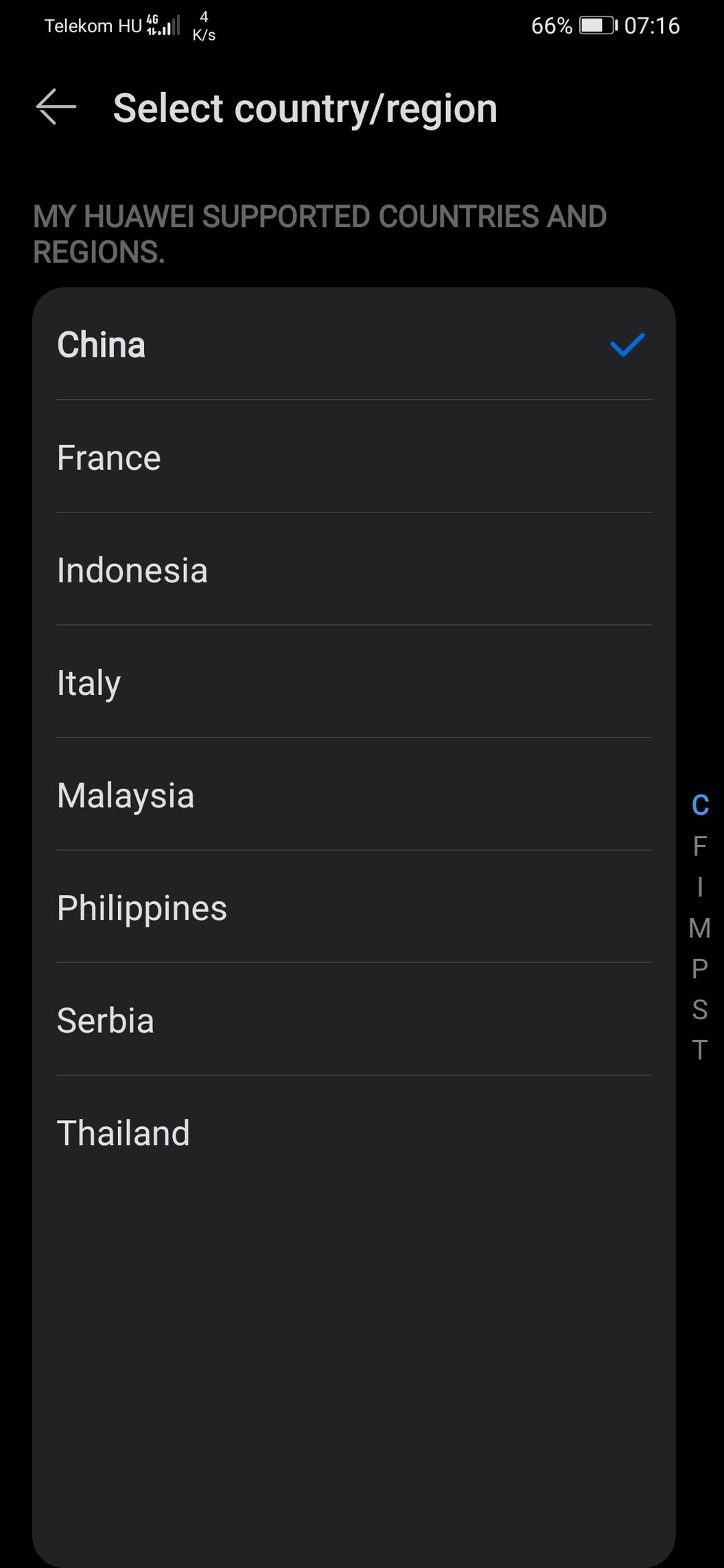Jump to letter I in index
The image size is (724, 1568).
click(700, 887)
